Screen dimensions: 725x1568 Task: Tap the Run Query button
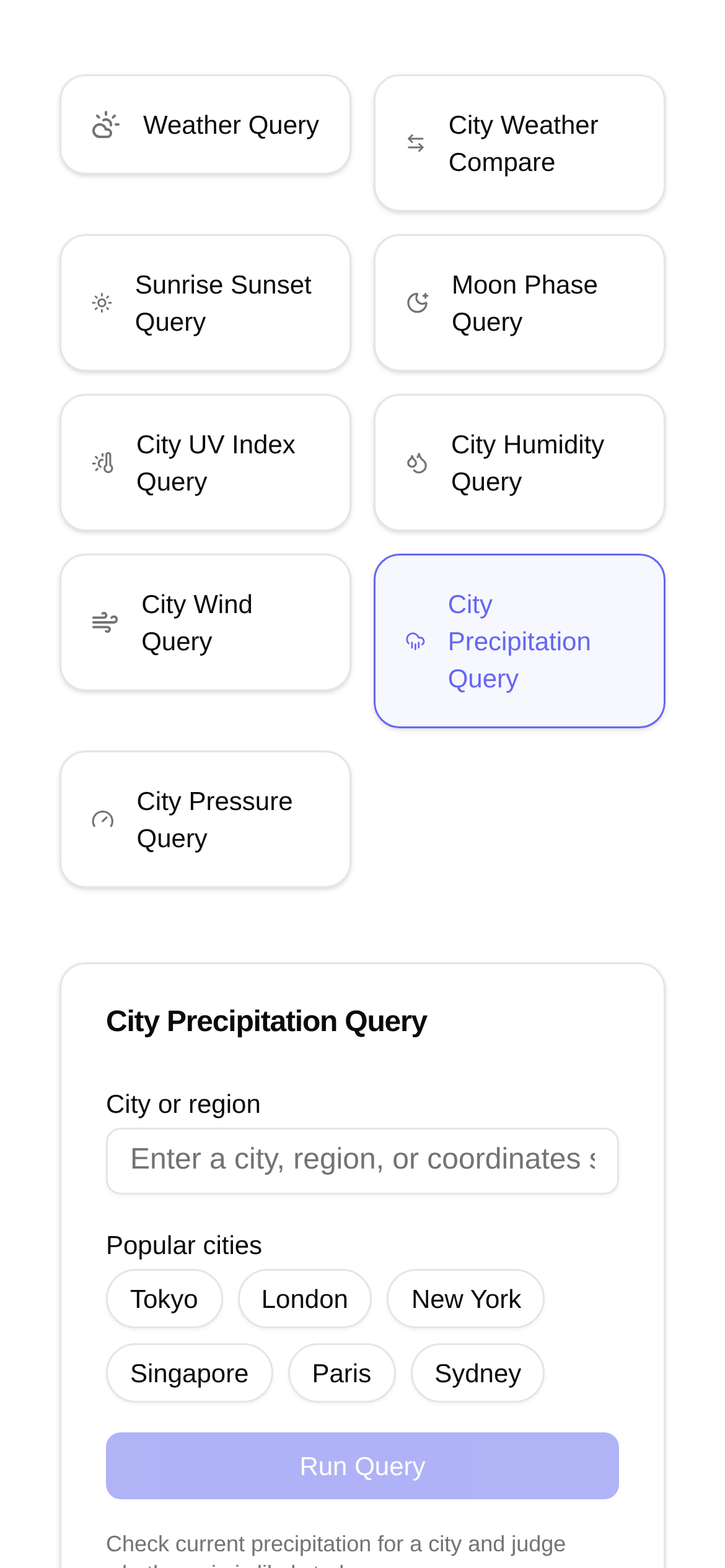pyautogui.click(x=362, y=1466)
